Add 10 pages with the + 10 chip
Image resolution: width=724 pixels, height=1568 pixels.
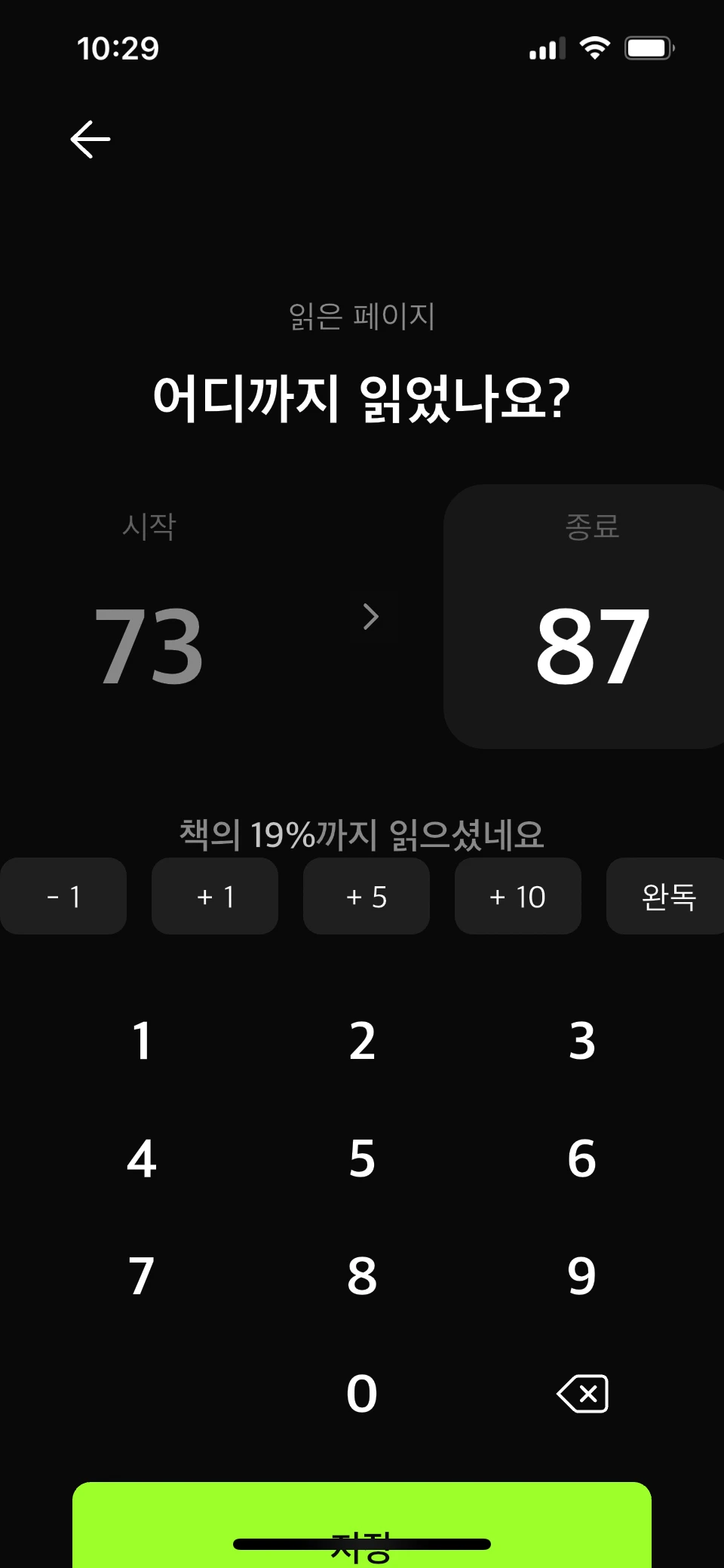coord(517,897)
